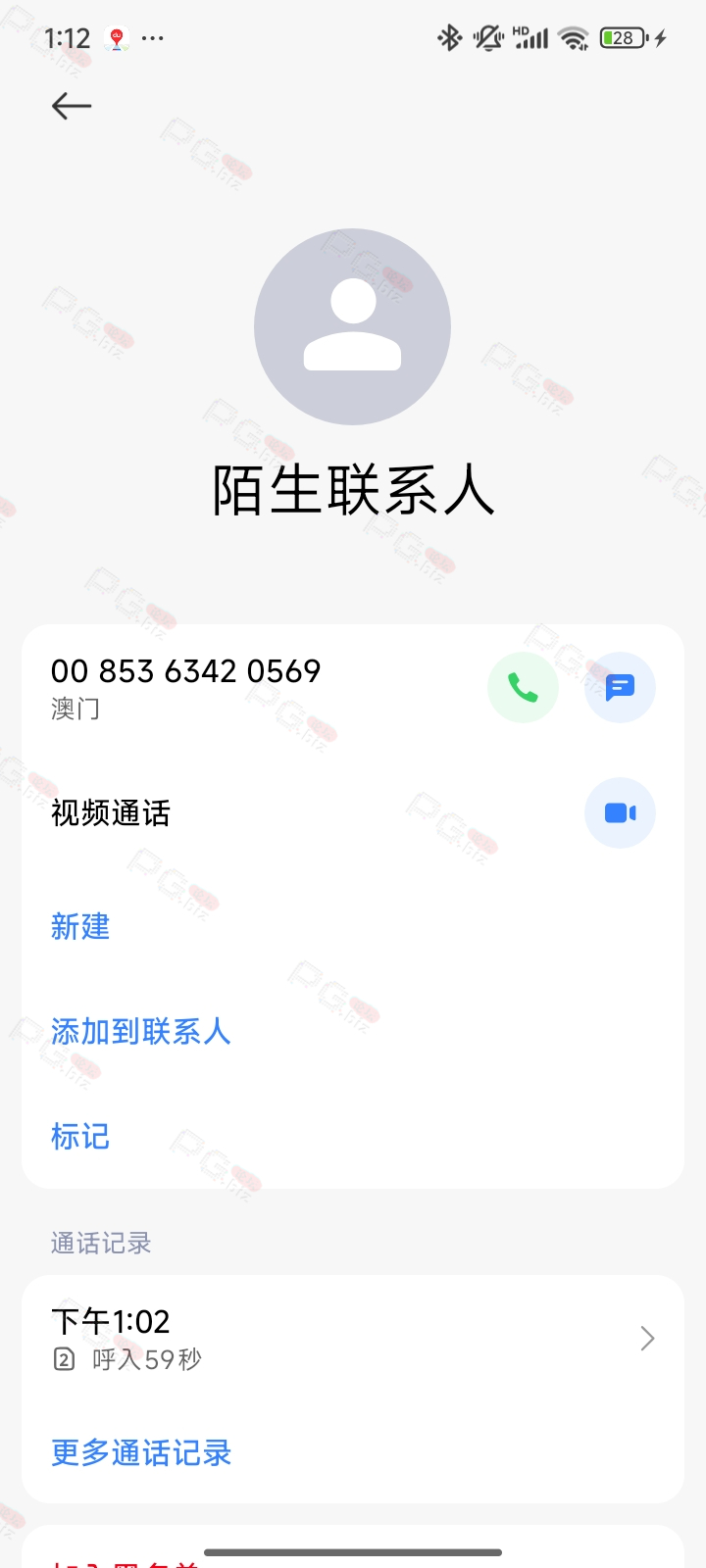
Task: Select 添加到联系人
Action: pyautogui.click(x=141, y=1031)
